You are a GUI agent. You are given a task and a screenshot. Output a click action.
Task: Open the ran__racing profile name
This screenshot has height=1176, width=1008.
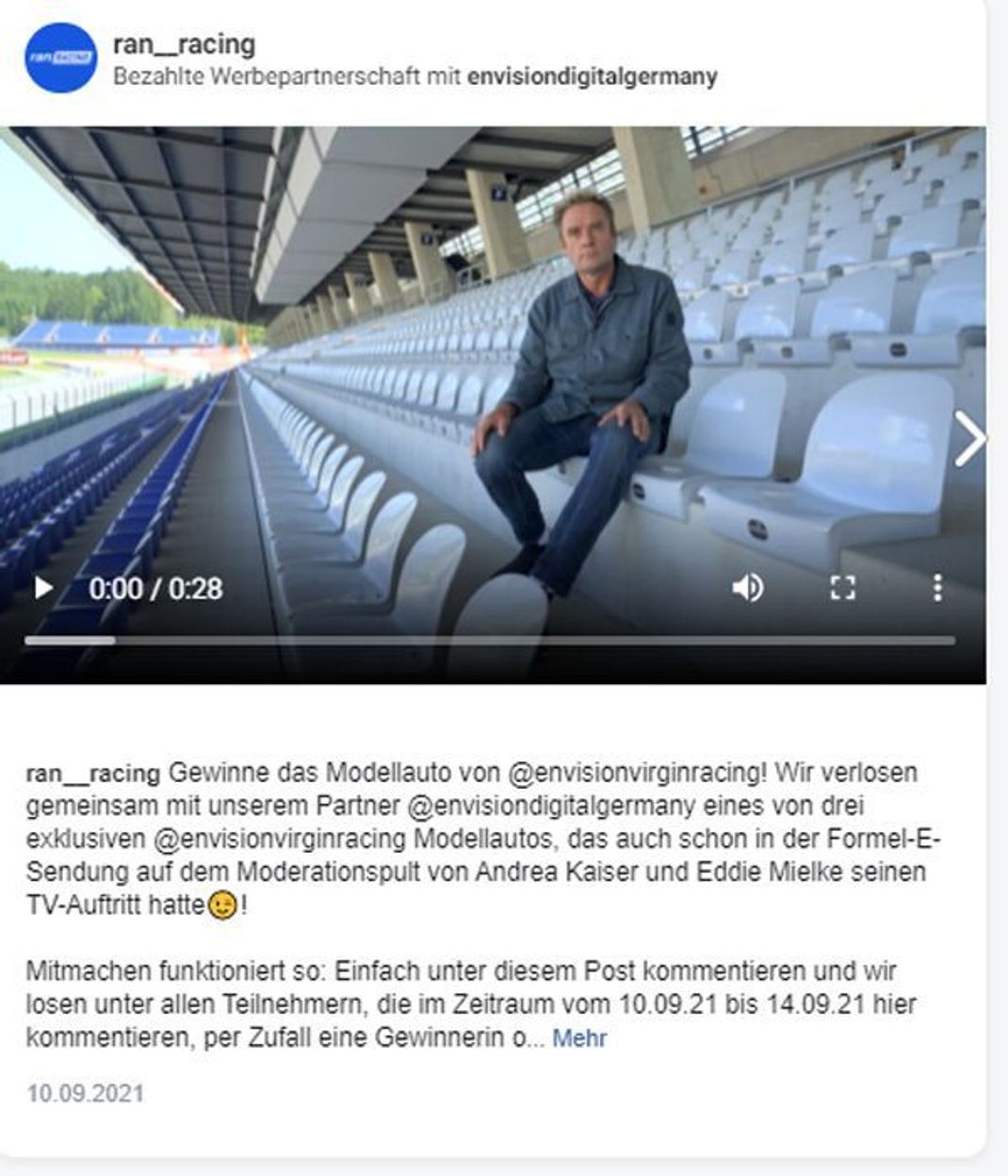pyautogui.click(x=184, y=44)
